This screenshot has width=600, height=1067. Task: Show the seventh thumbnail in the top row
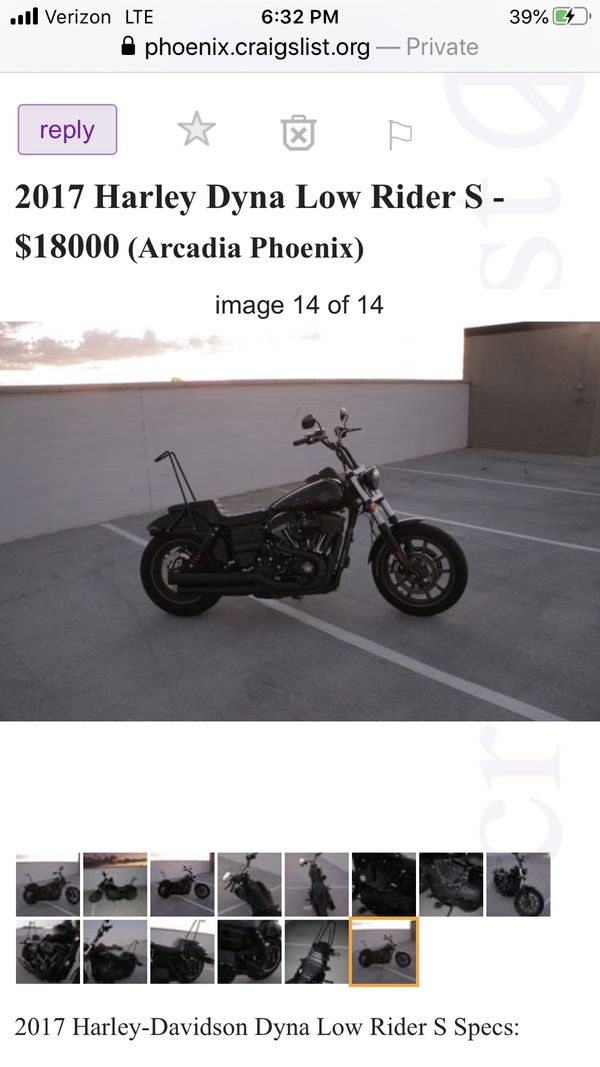(x=452, y=884)
